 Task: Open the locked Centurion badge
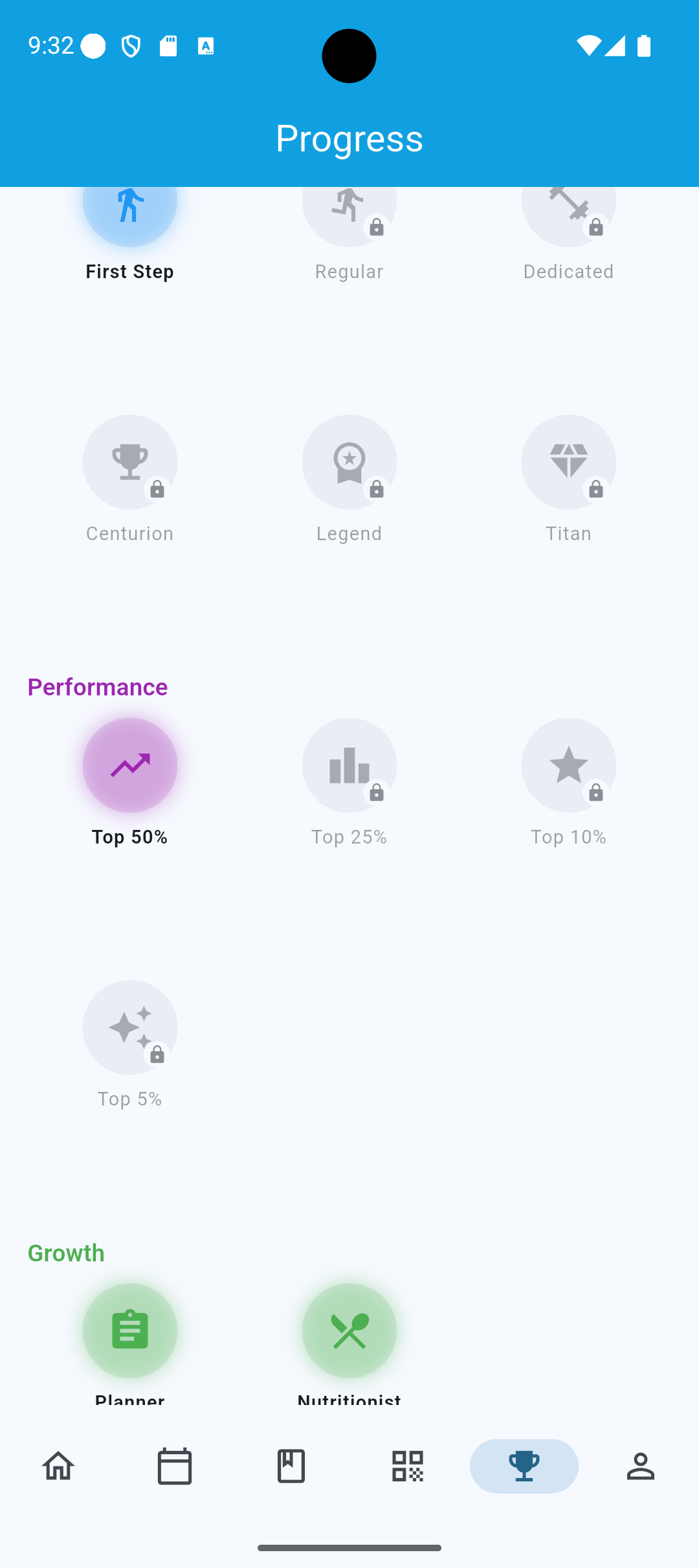click(x=130, y=463)
